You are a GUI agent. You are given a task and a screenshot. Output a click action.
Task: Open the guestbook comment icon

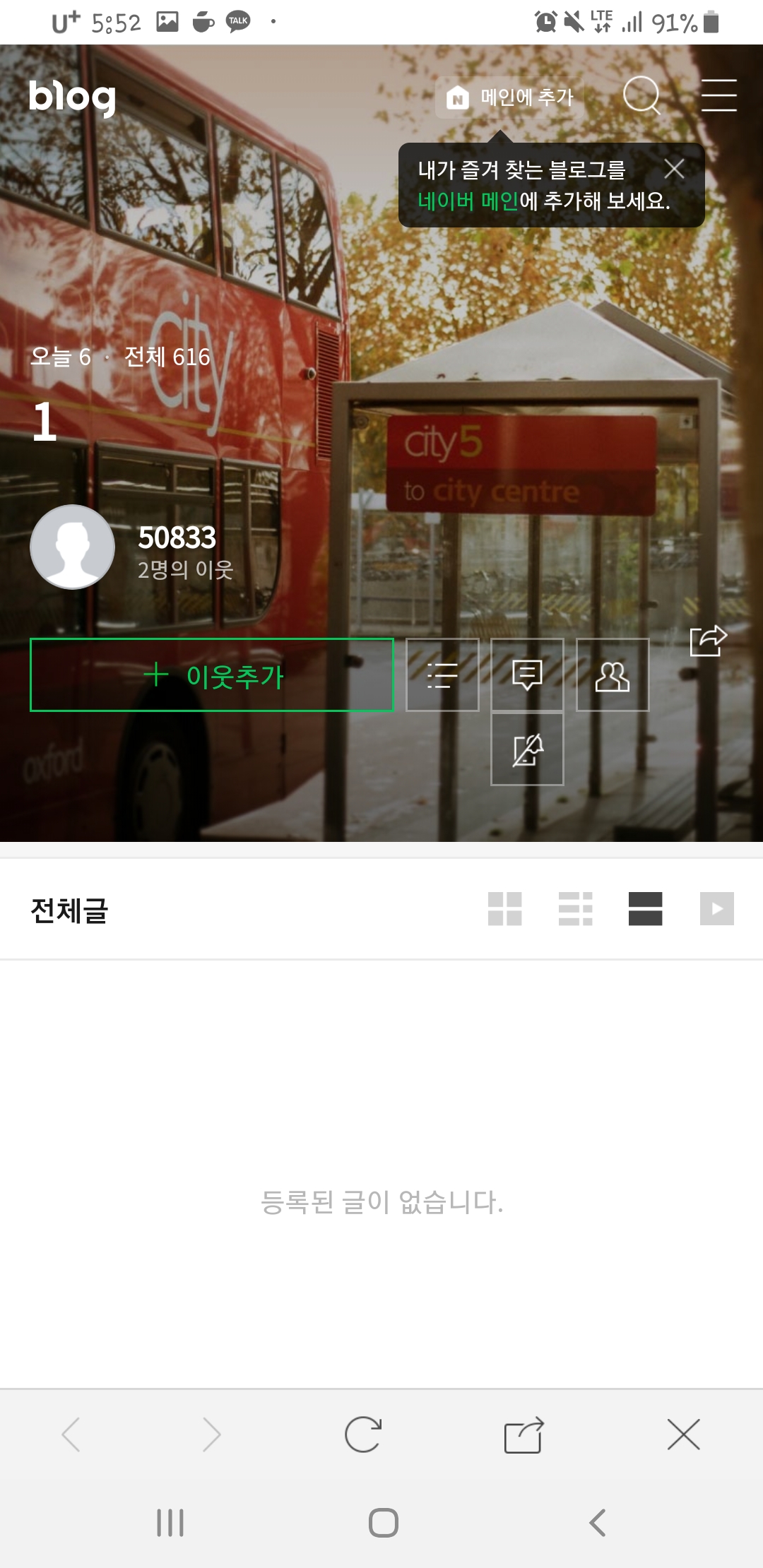(x=527, y=675)
